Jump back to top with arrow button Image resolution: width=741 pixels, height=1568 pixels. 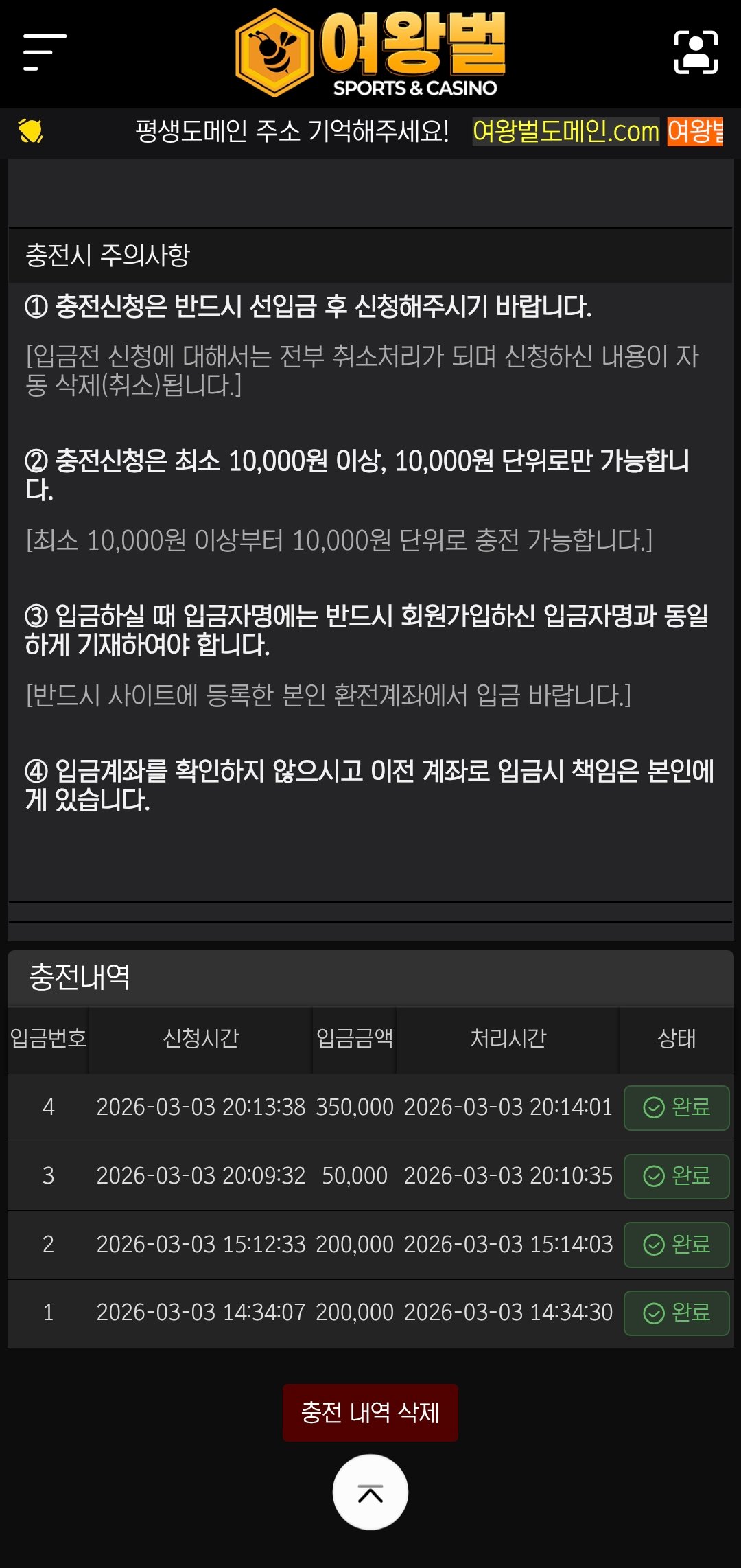(x=370, y=1492)
